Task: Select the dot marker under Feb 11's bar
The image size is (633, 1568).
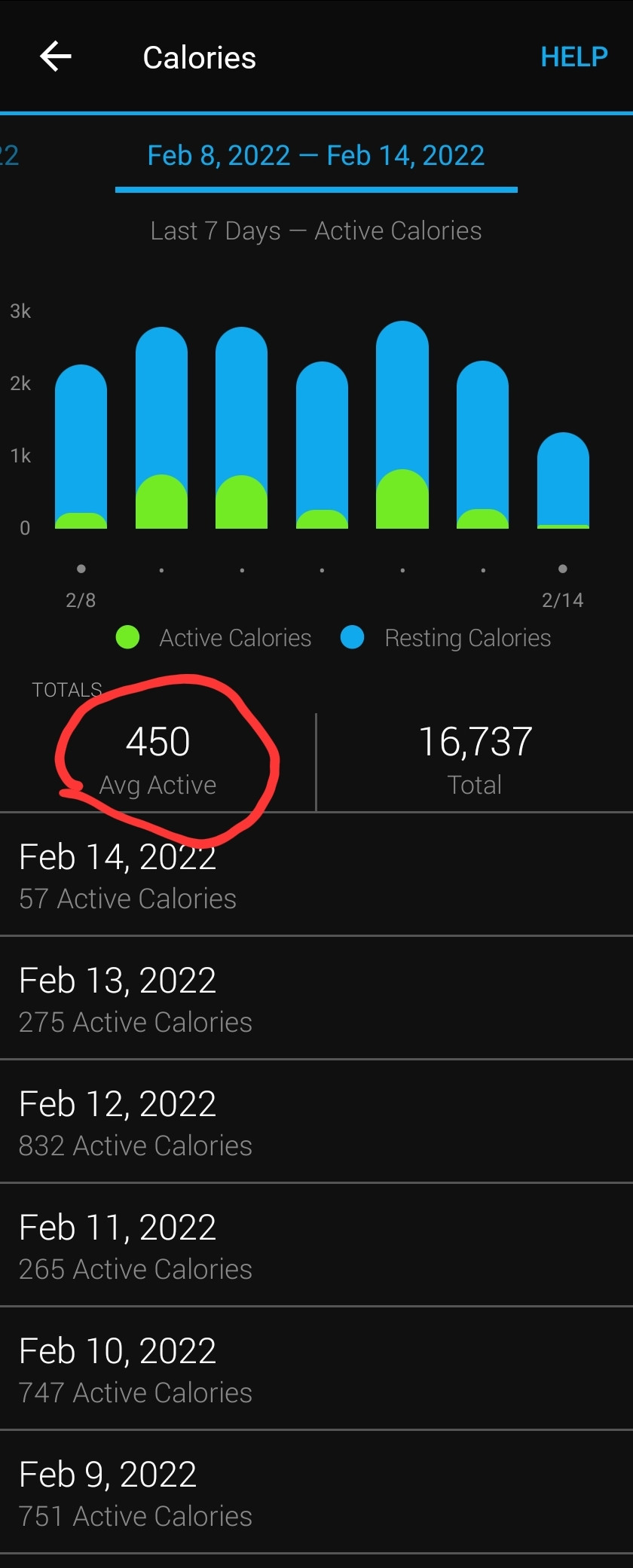Action: tap(322, 570)
